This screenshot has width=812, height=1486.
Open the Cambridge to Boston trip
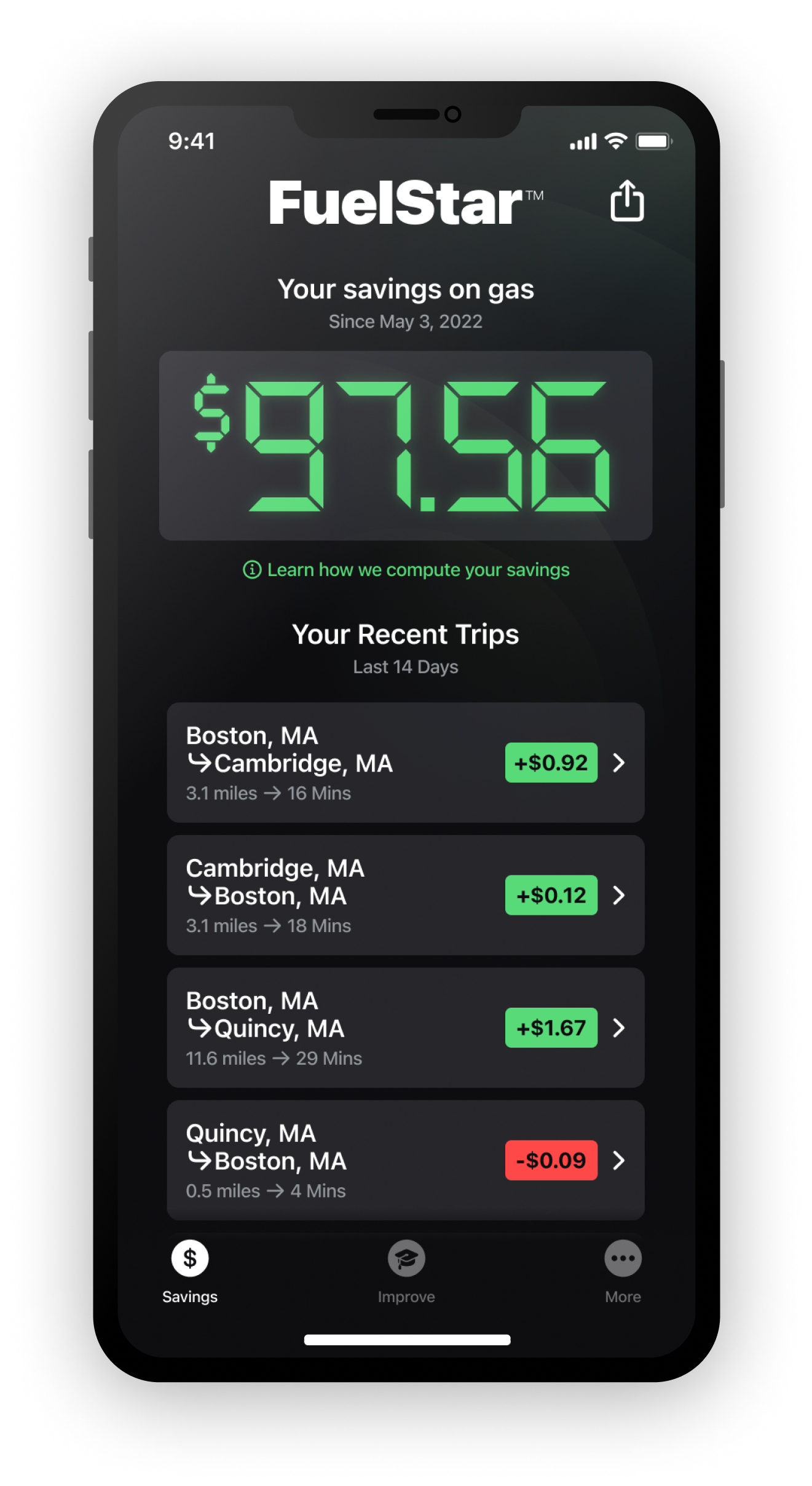coord(405,895)
